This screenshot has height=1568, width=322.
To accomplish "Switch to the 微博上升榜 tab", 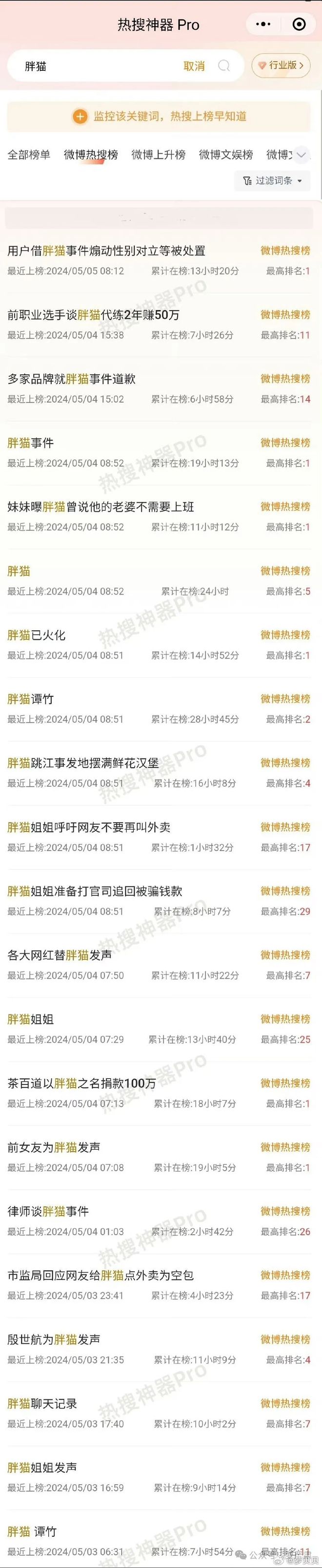I will 159,155.
